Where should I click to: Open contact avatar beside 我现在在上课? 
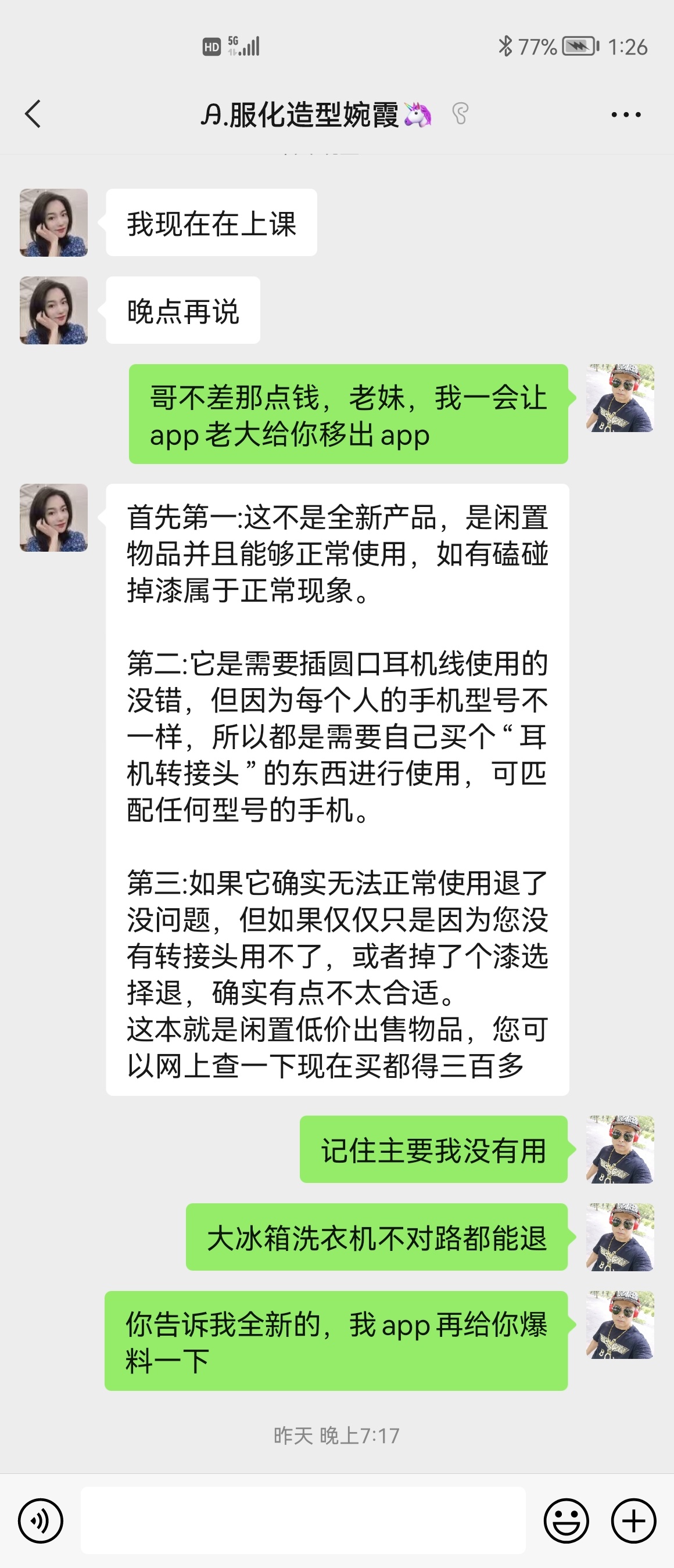pyautogui.click(x=53, y=223)
